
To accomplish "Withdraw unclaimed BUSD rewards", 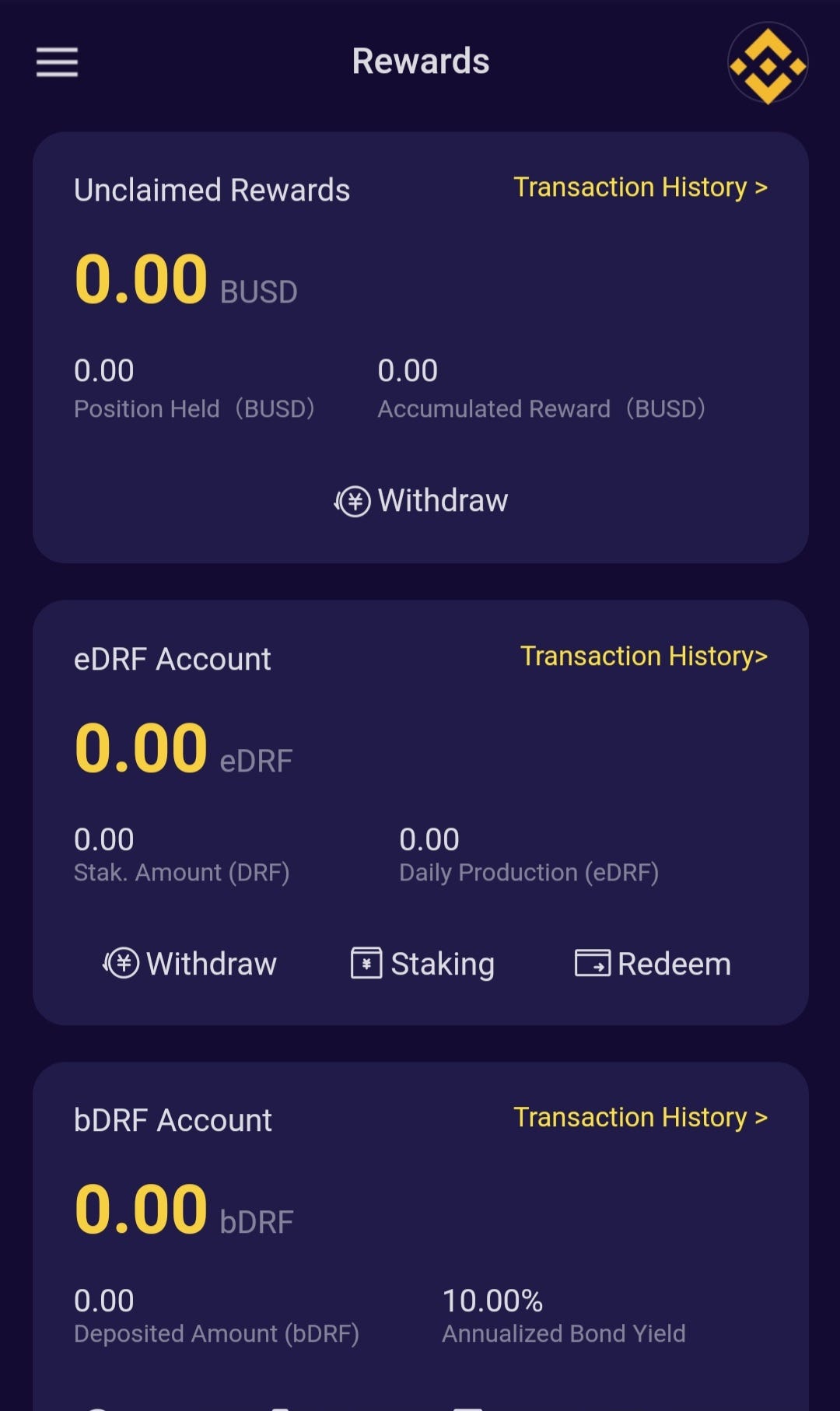I will click(421, 501).
